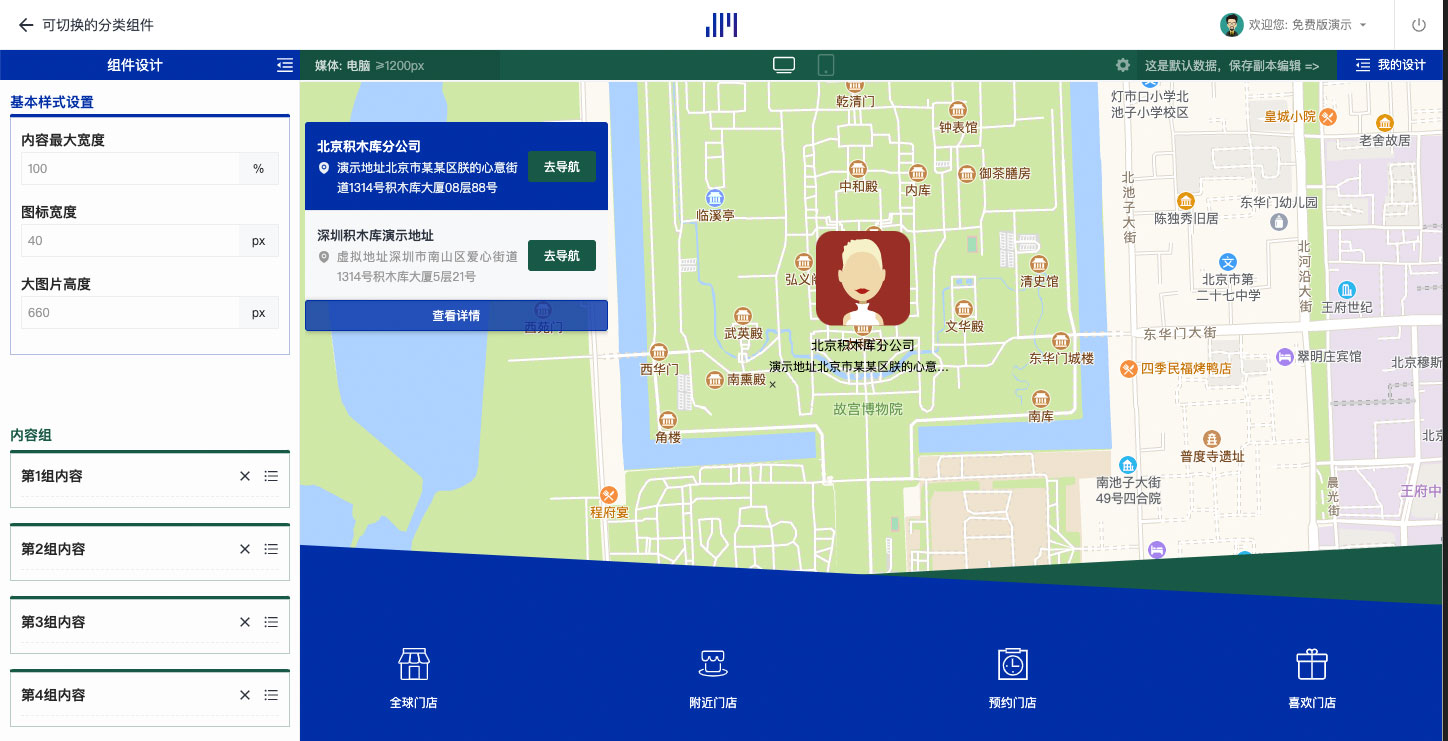The height and width of the screenshot is (741, 1448).
Task: Expand the 第2组内容 list icon
Action: click(271, 549)
